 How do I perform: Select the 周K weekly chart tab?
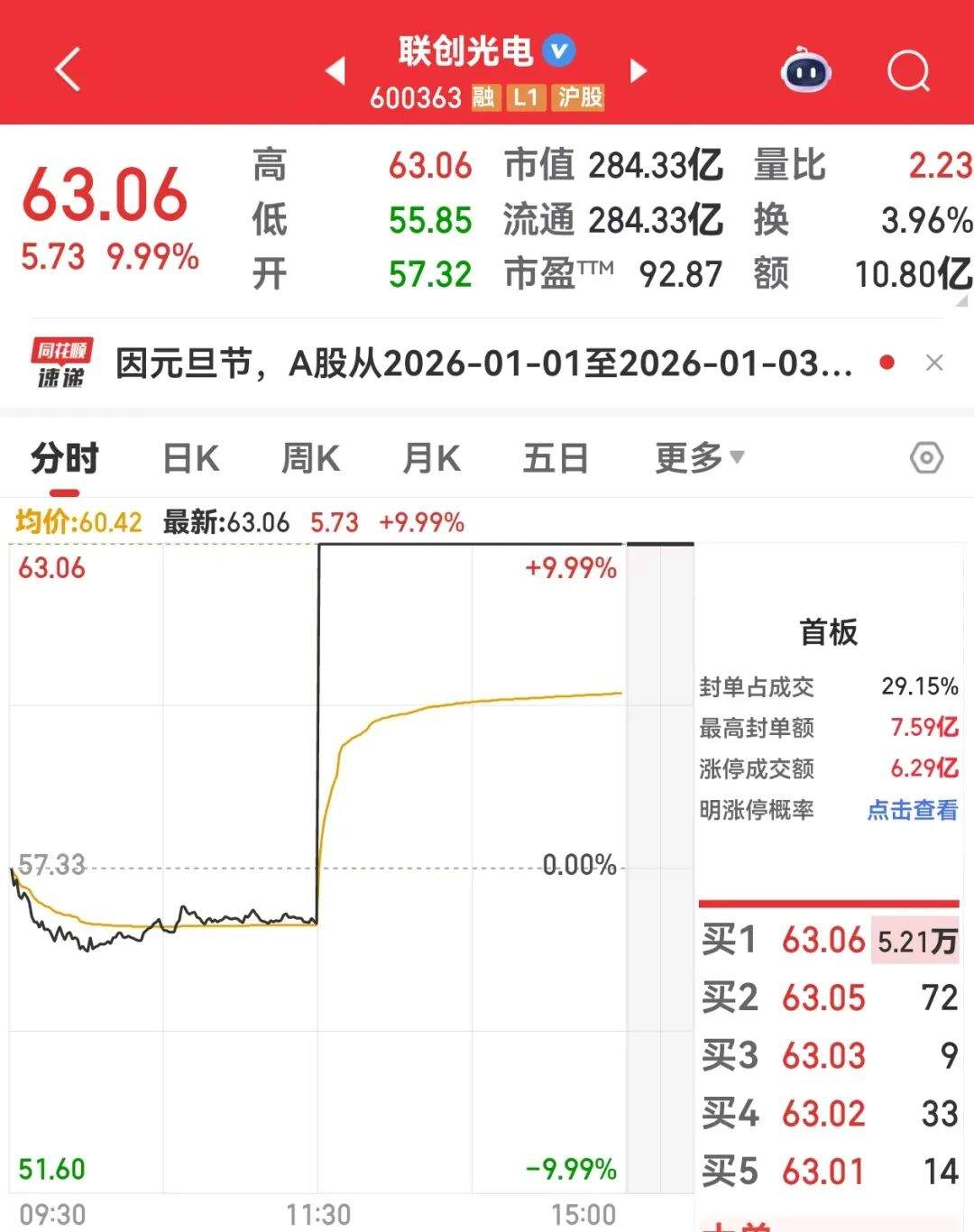[309, 459]
